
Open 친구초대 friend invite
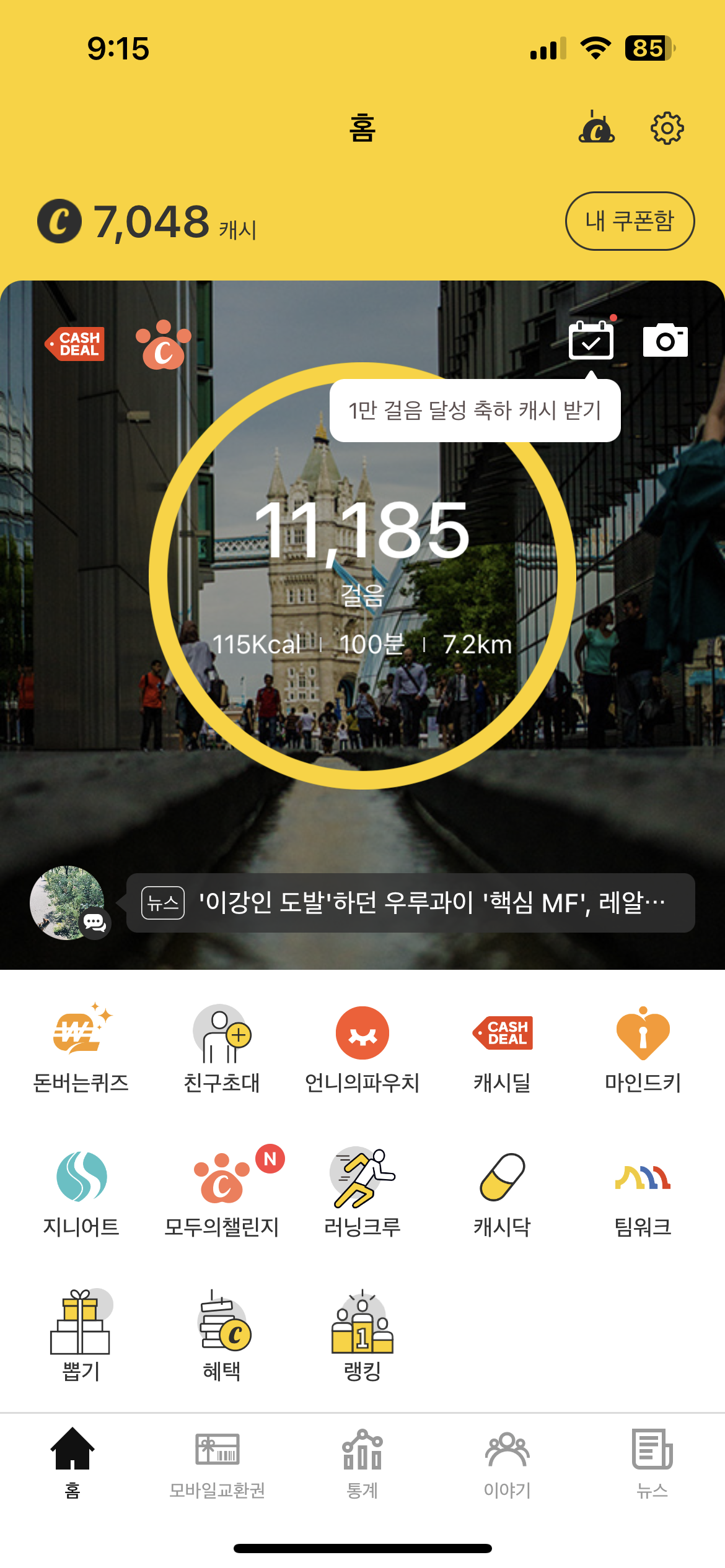(222, 1048)
